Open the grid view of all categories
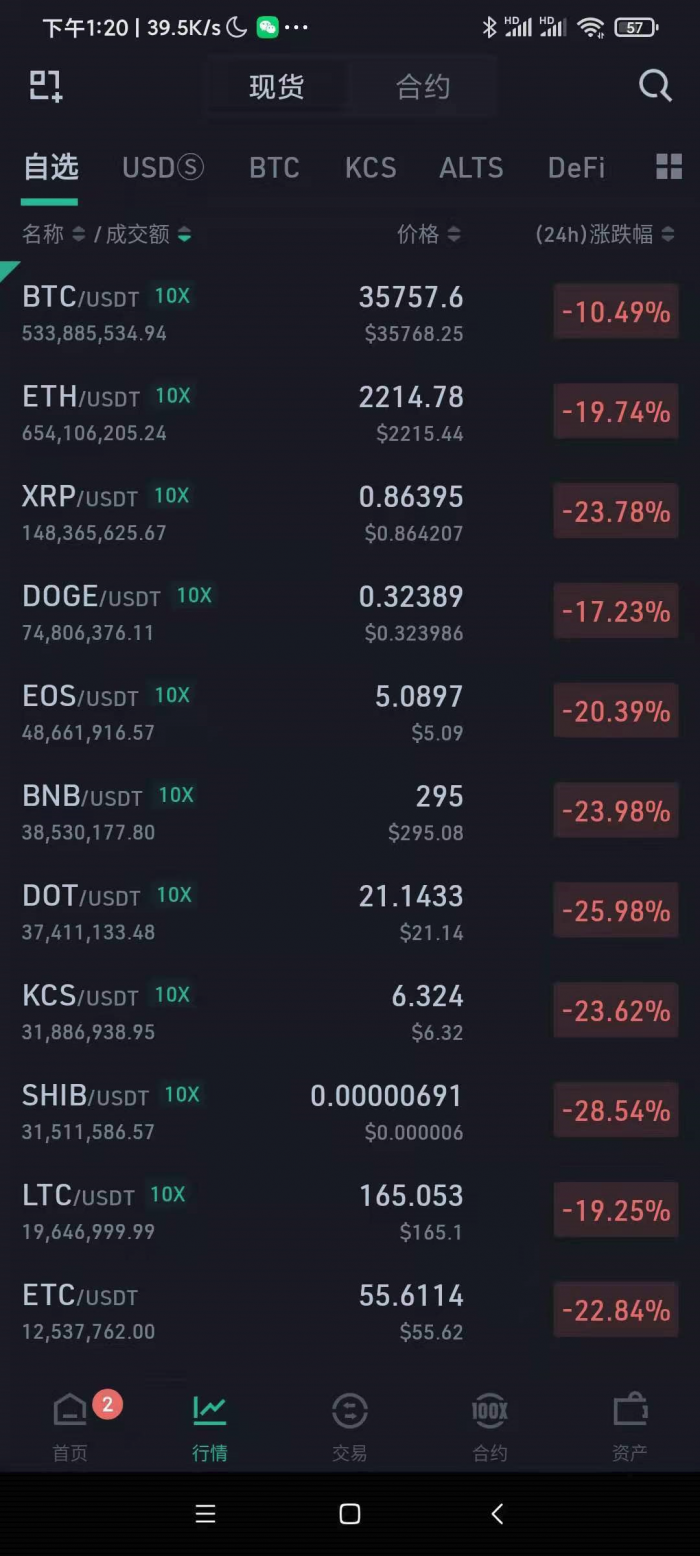This screenshot has width=700, height=1556. pyautogui.click(x=668, y=167)
